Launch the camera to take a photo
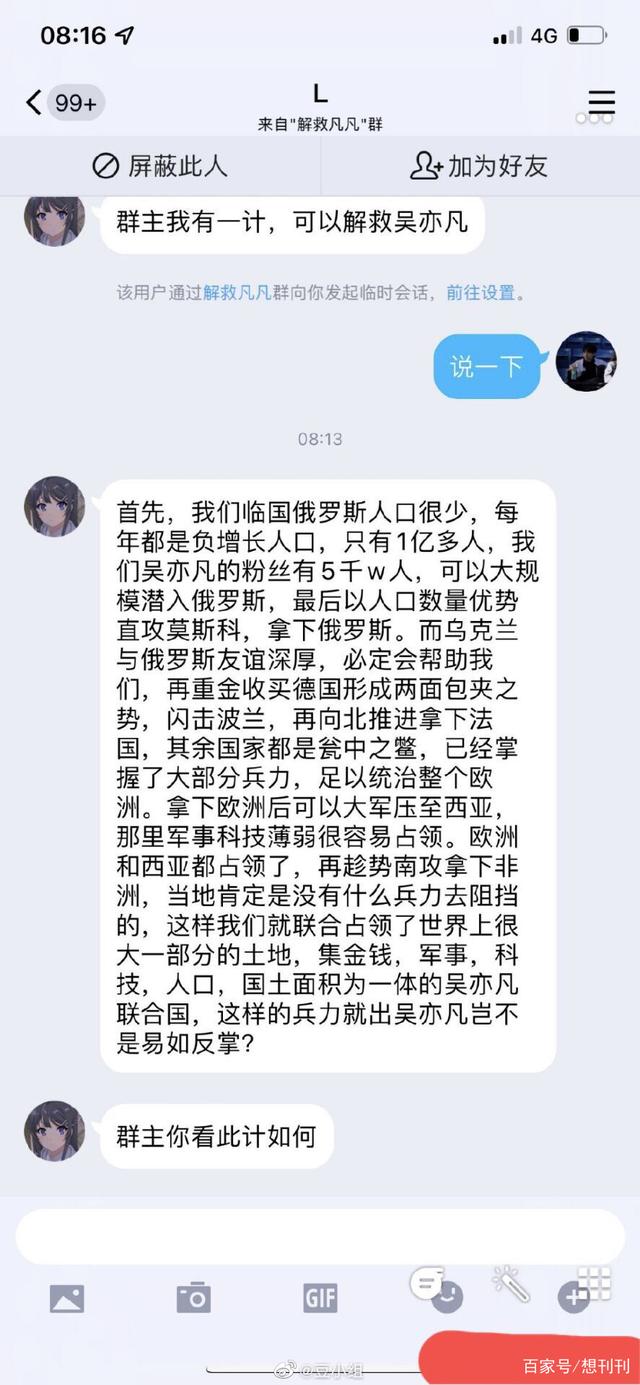Screen dimensions: 640x1385 pyautogui.click(x=193, y=1298)
